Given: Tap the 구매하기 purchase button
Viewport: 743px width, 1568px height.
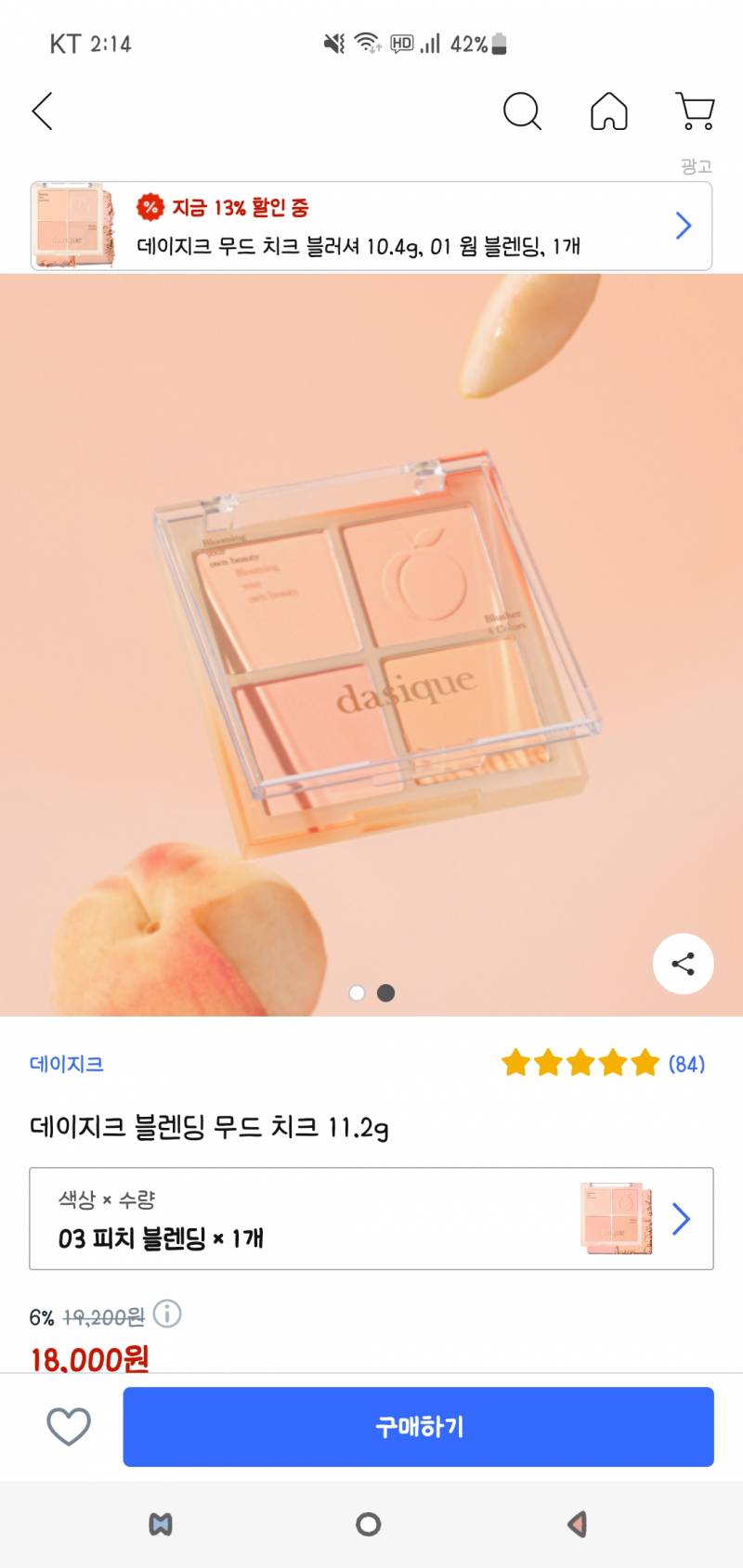Looking at the screenshot, I should pyautogui.click(x=419, y=1427).
